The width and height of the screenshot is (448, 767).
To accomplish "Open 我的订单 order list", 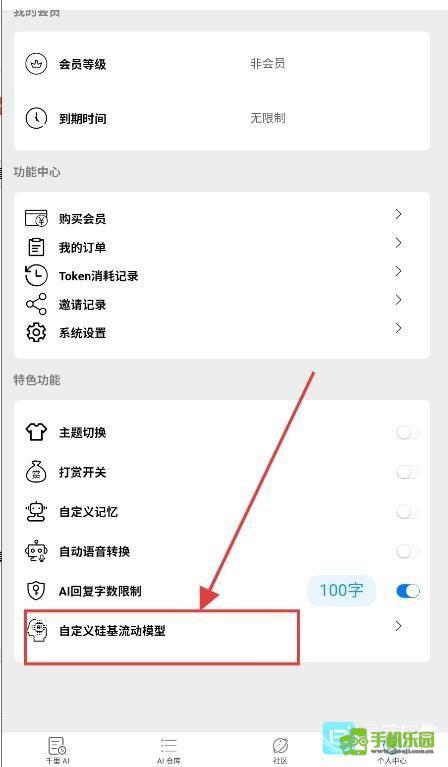I will click(x=222, y=247).
